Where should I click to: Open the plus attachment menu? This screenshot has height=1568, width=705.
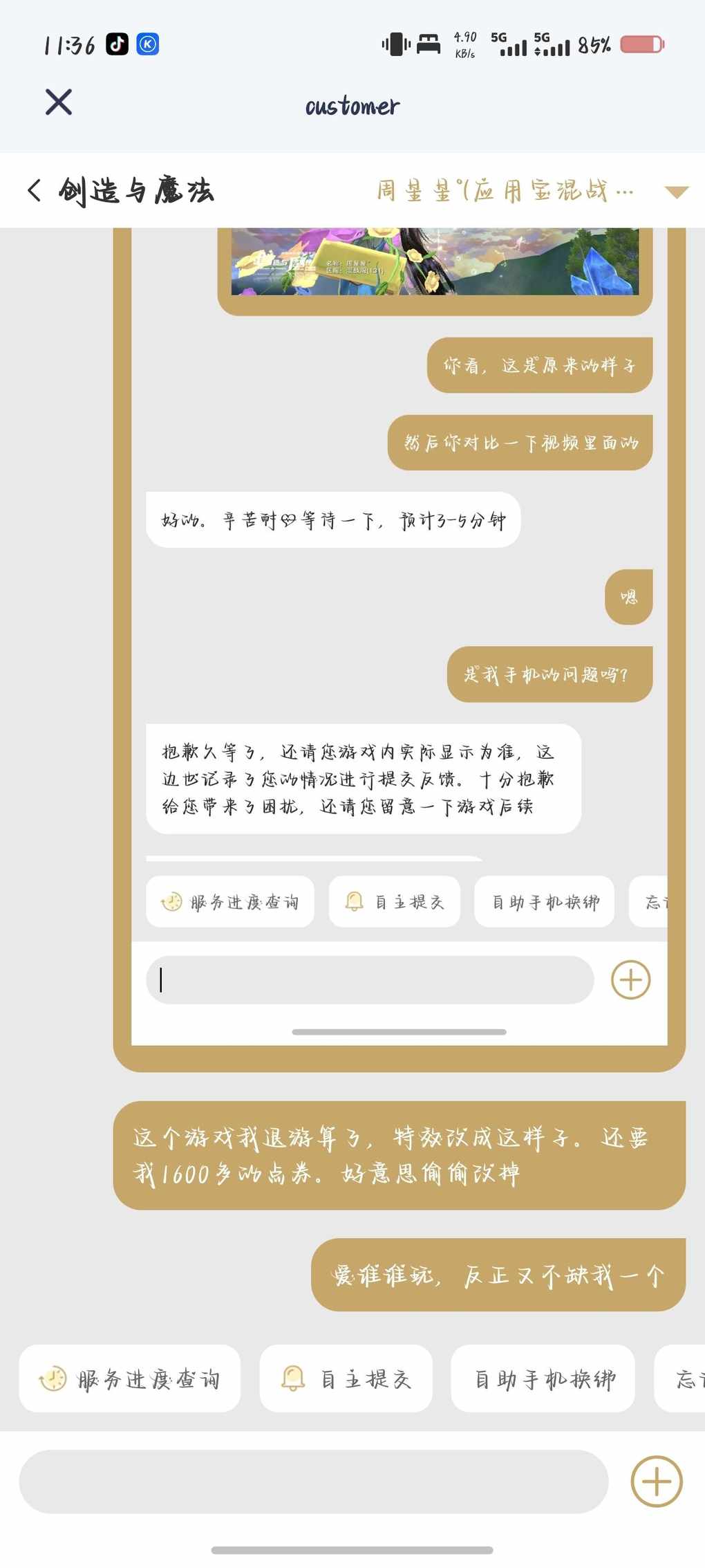[656, 1482]
